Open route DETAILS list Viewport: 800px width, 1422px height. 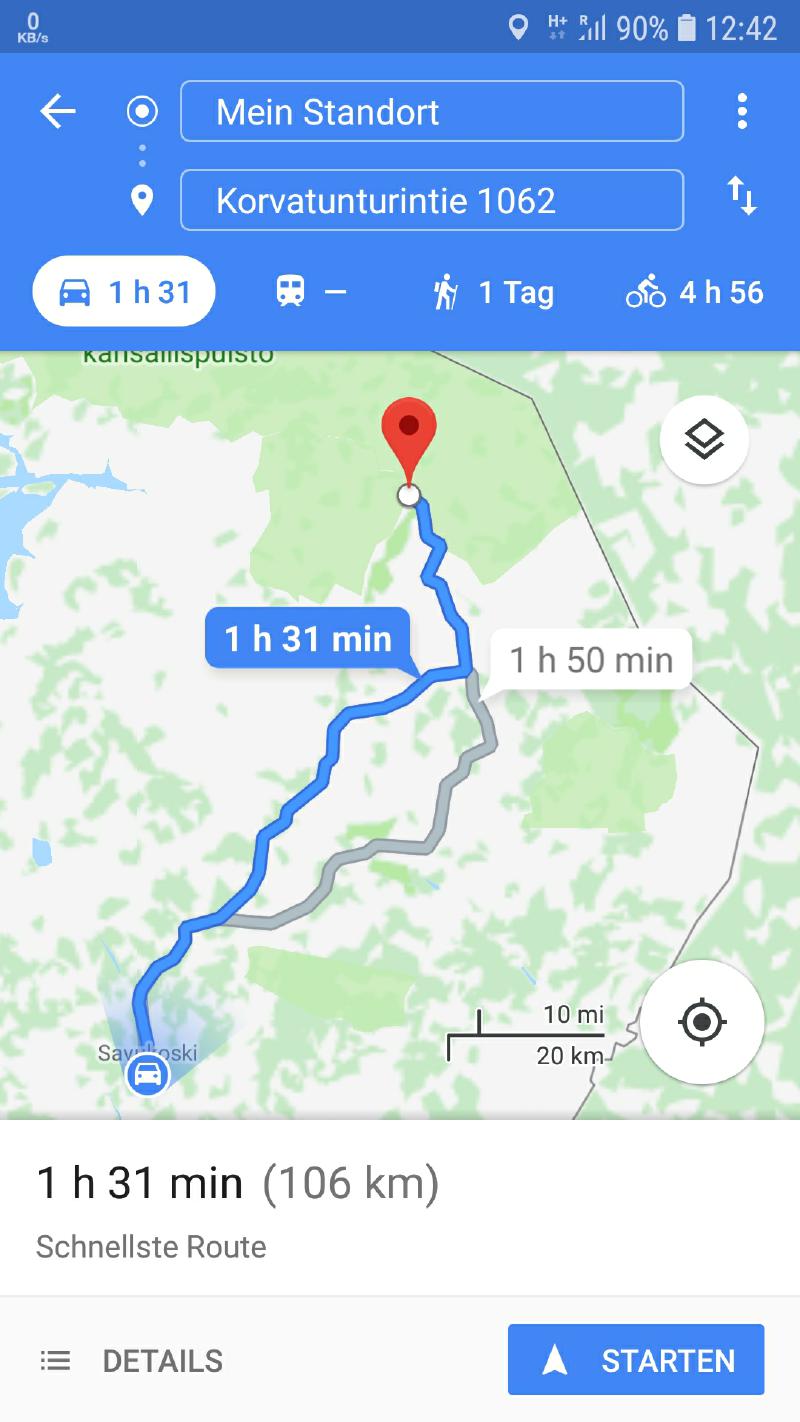[x=132, y=1360]
